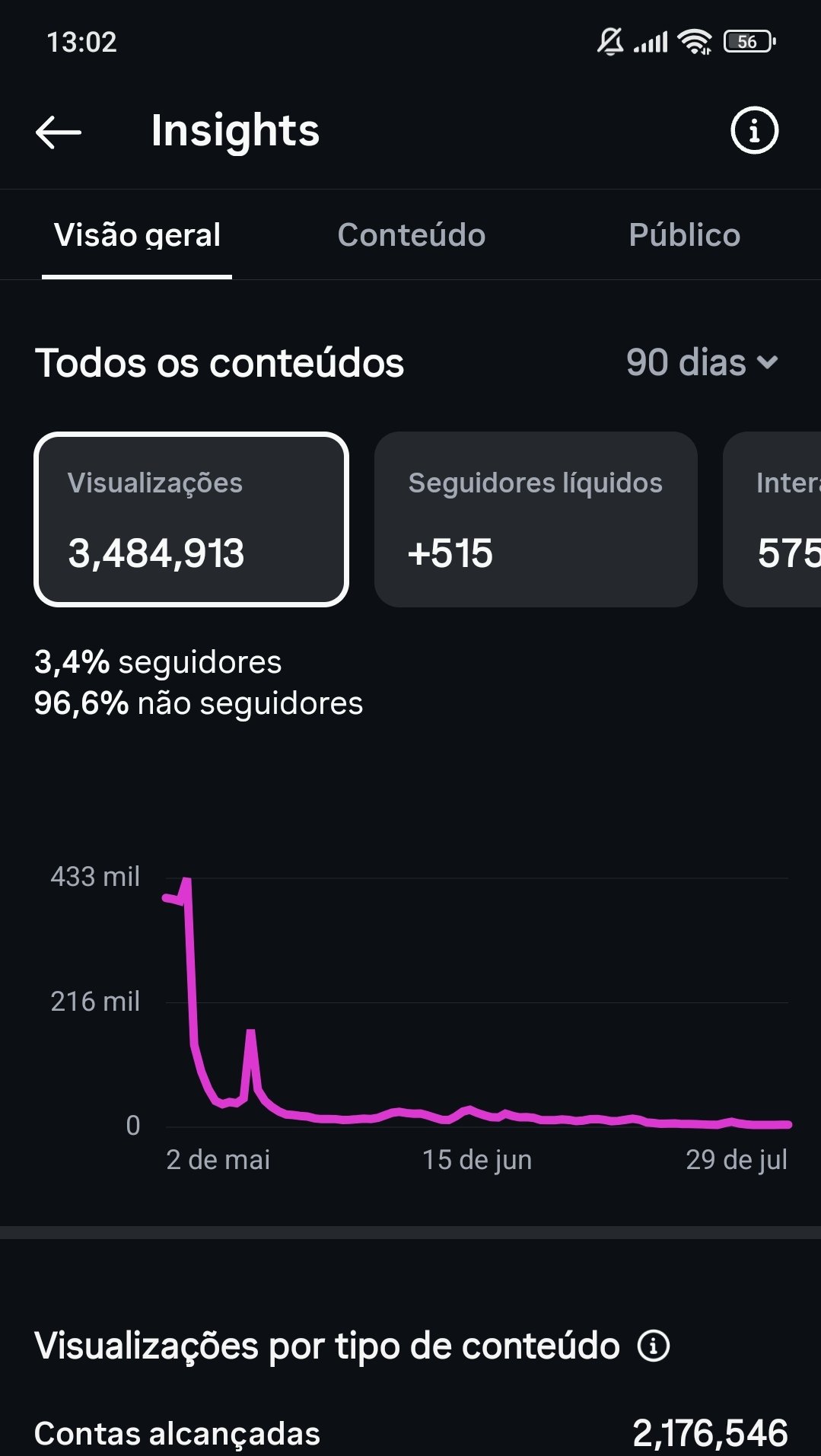Select the Seguidores líquidos card
Screen dimensions: 821x1456
[536, 519]
